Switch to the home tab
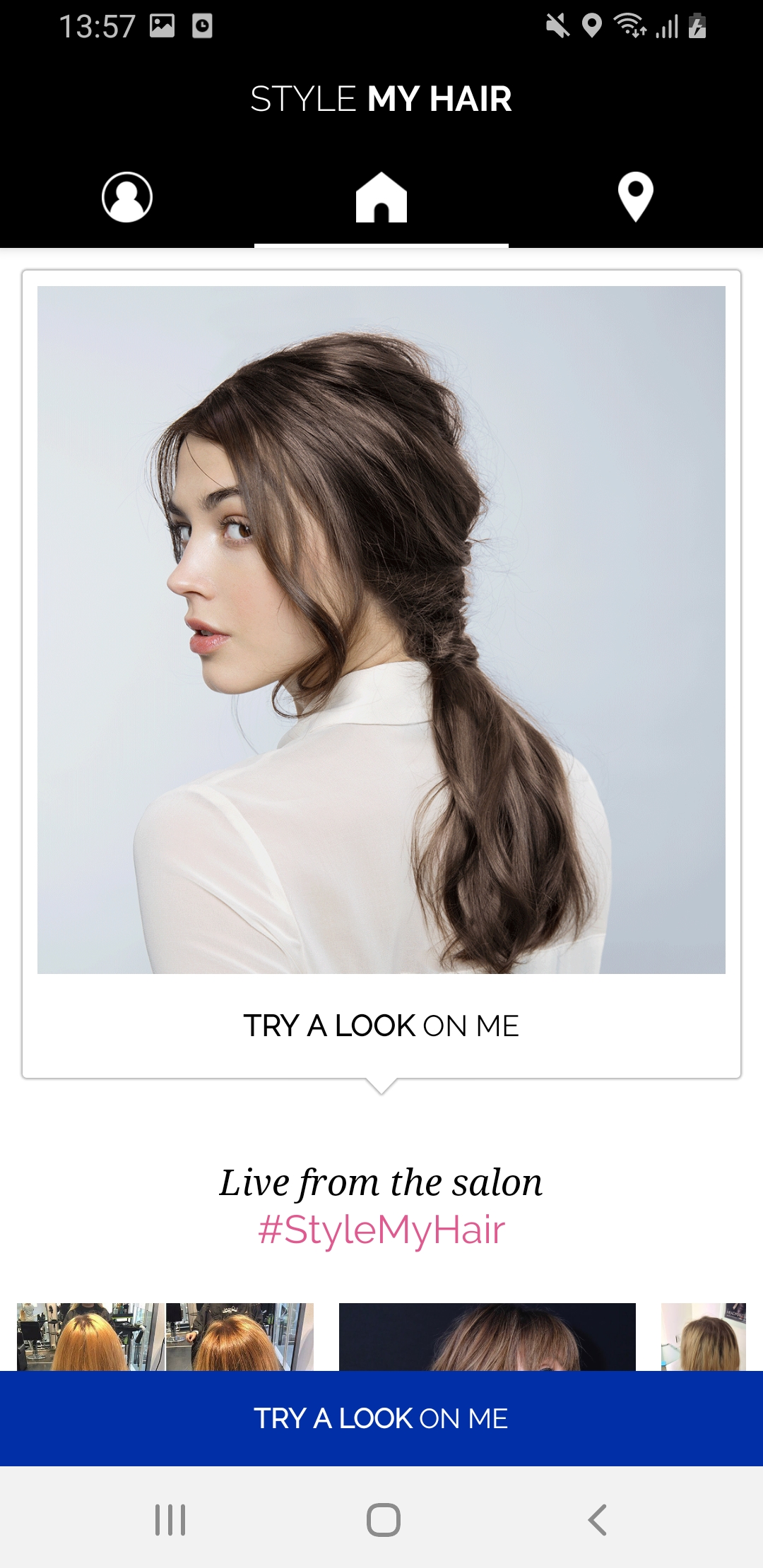The height and width of the screenshot is (1568, 763). pos(381,197)
